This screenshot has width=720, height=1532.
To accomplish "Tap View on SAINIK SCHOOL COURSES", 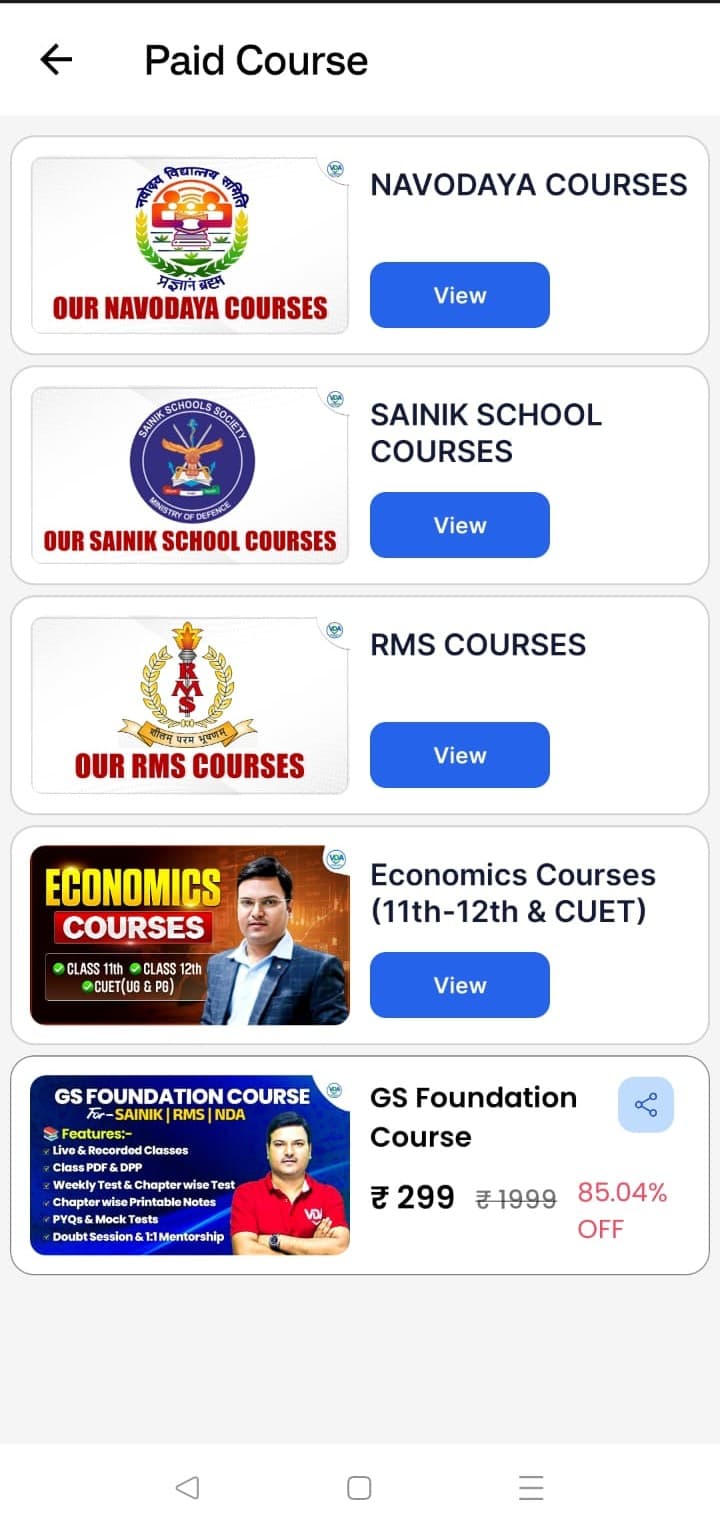I will coord(459,525).
